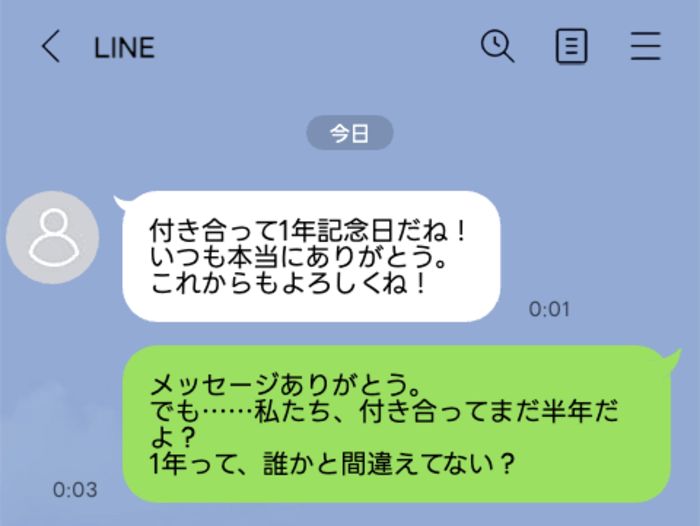View the sender's profile avatar
The width and height of the screenshot is (700, 526).
[x=52, y=238]
